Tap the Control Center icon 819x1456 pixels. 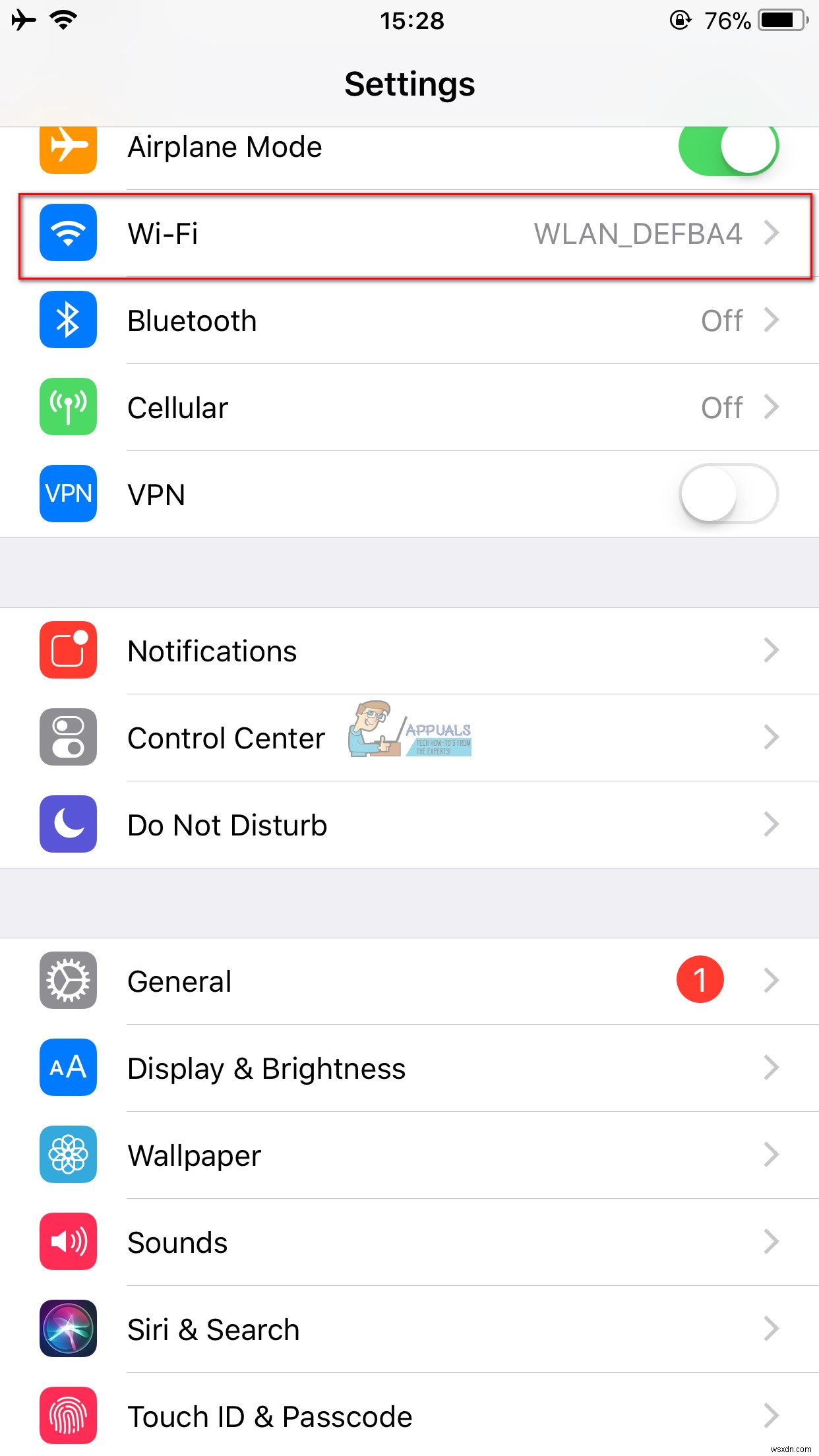[x=68, y=737]
